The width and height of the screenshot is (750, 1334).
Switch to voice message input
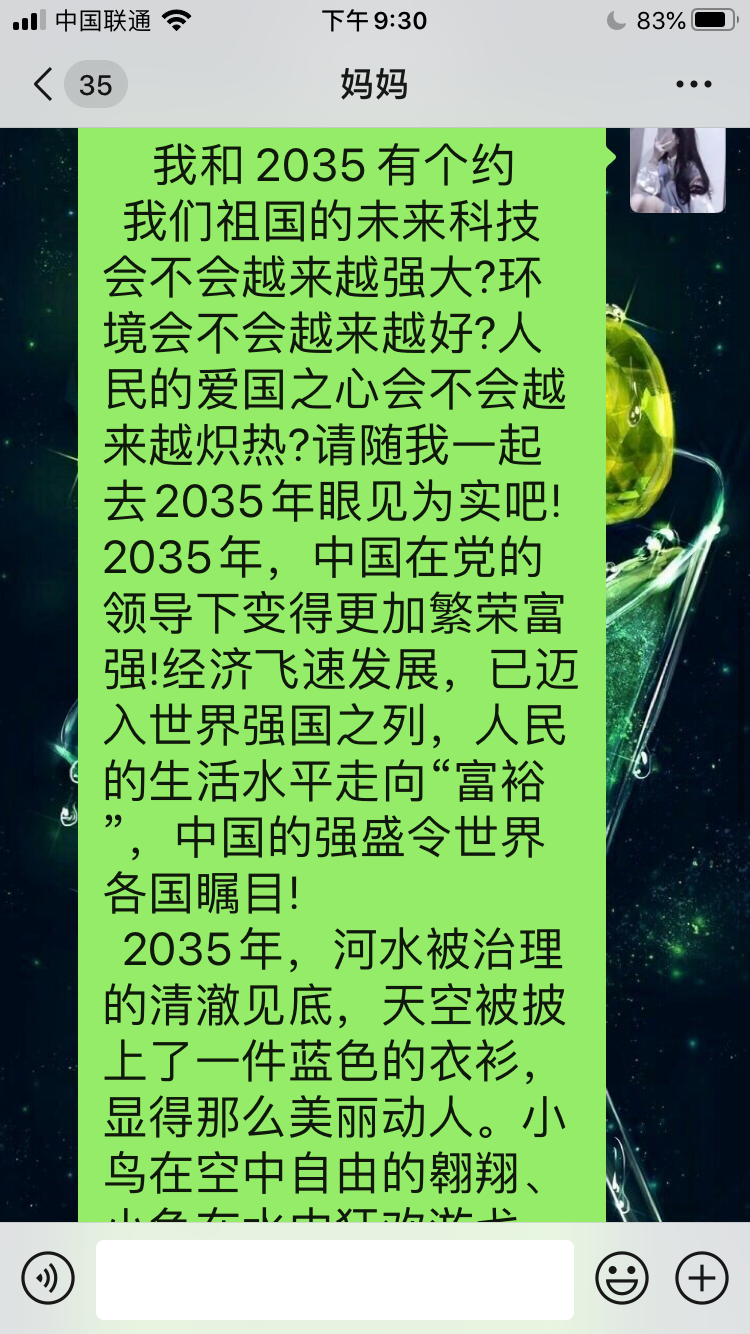pyautogui.click(x=48, y=1278)
